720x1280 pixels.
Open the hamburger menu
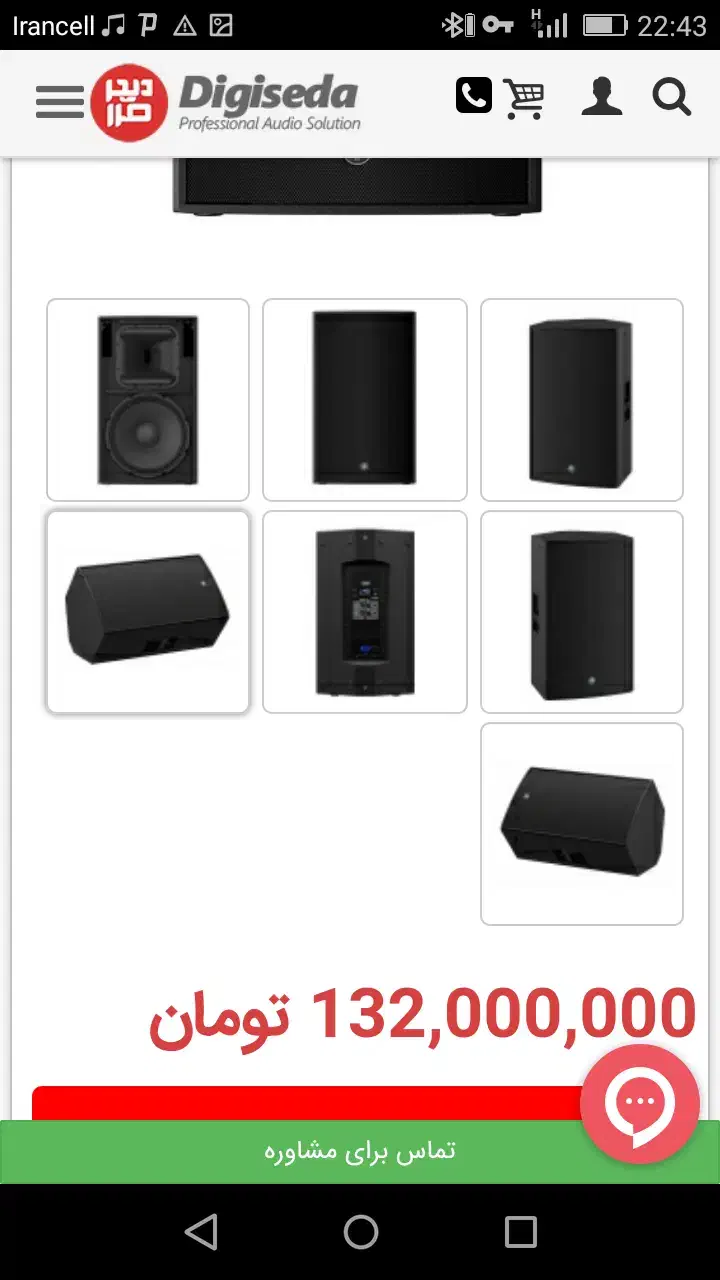coord(59,101)
